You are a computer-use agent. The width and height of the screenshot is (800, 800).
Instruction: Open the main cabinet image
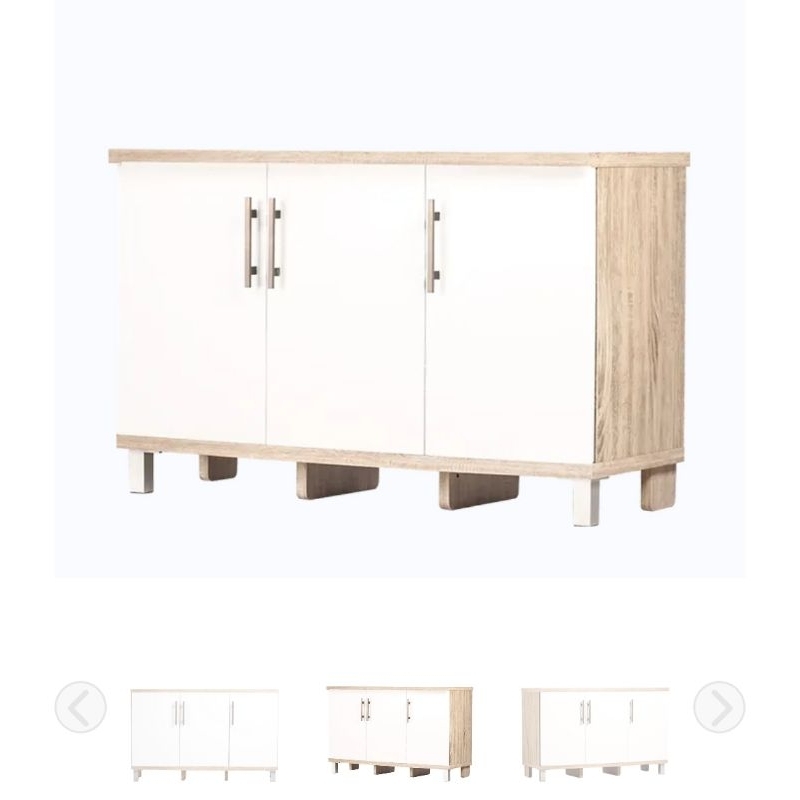tap(400, 300)
